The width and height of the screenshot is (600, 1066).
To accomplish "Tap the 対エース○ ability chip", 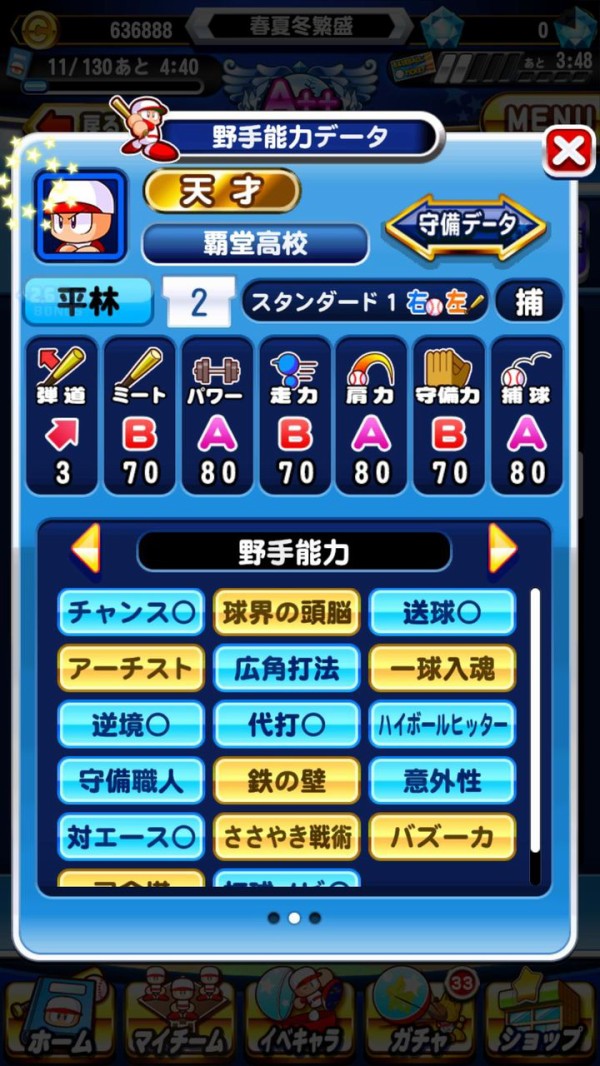I will (131, 837).
